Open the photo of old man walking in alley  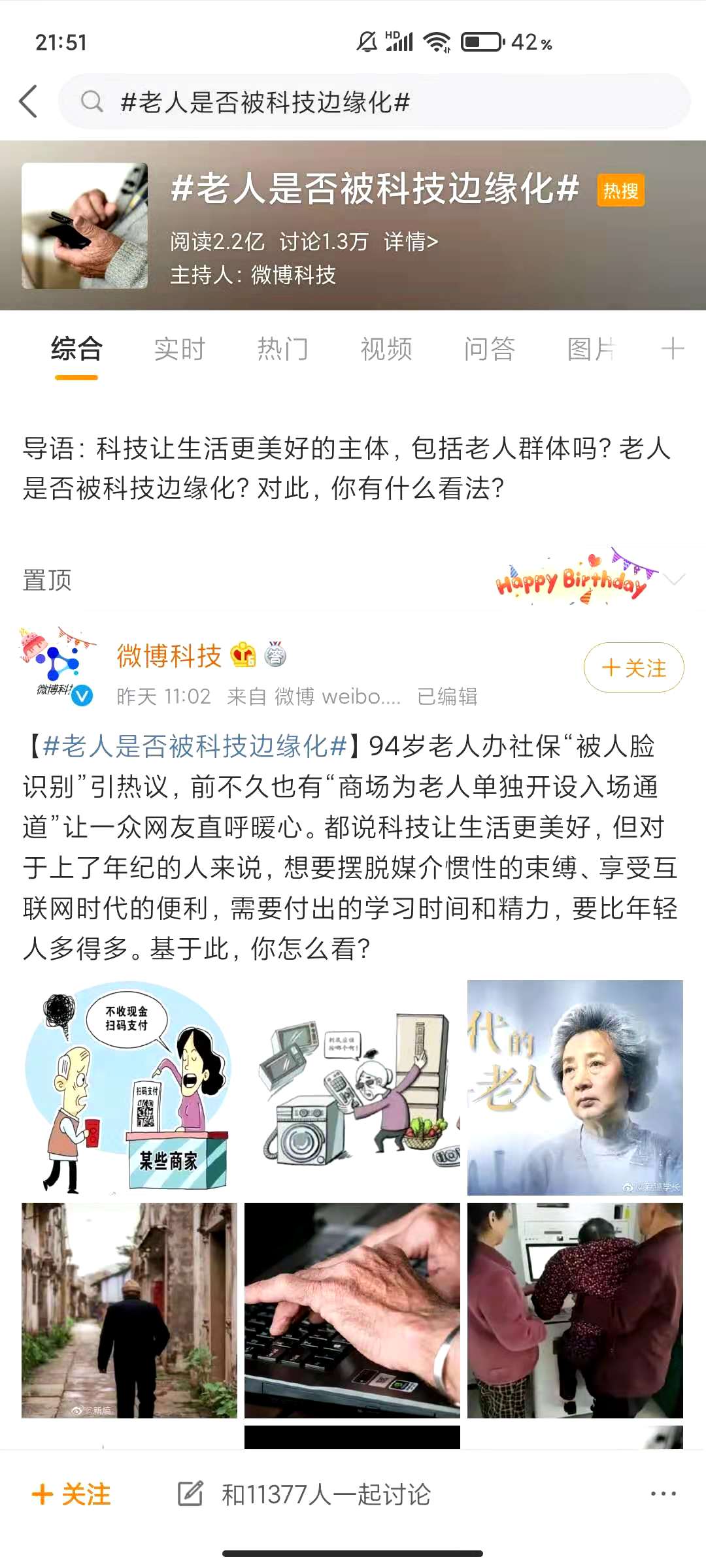click(129, 1310)
